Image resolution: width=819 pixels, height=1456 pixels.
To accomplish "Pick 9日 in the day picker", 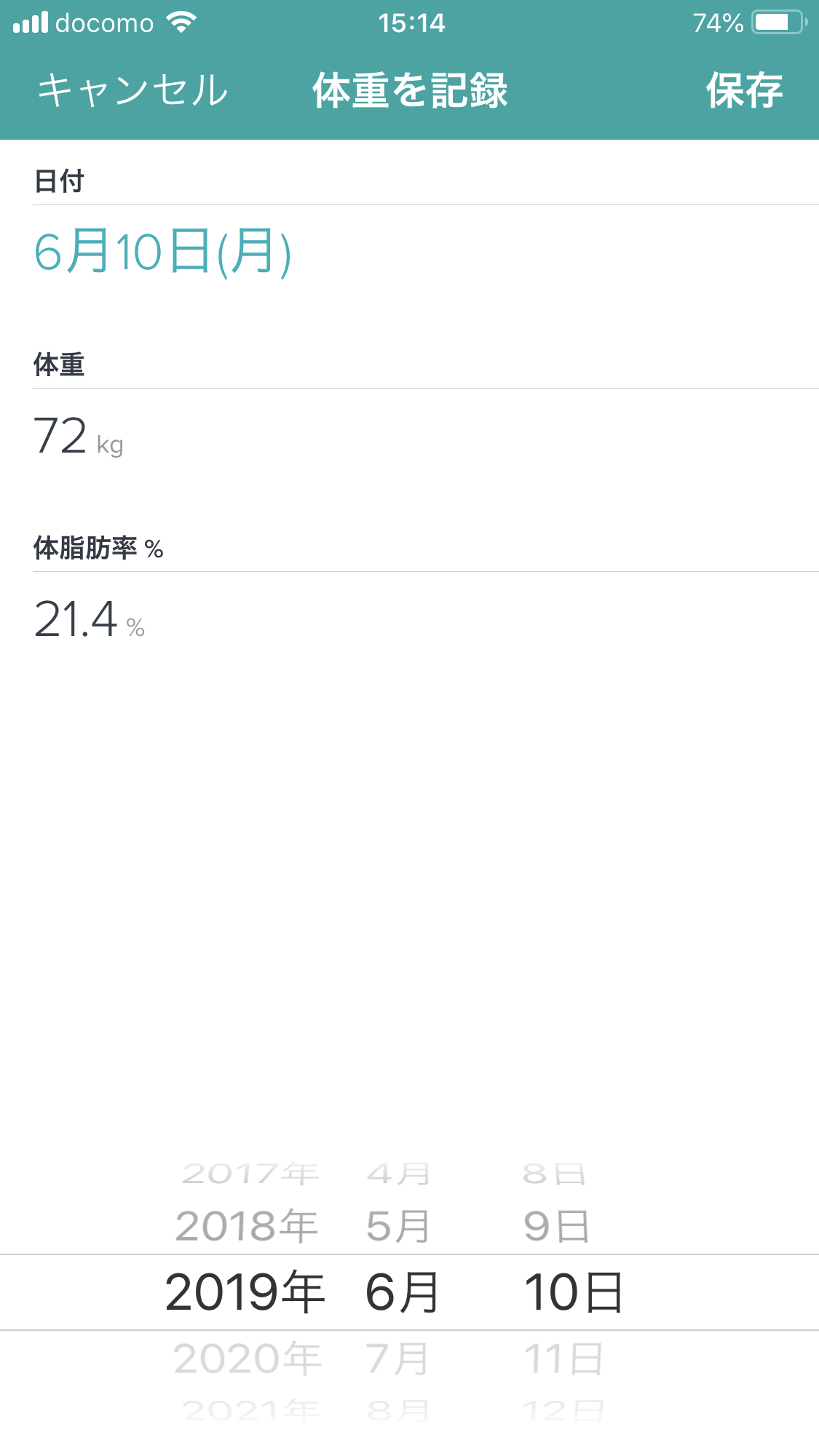I will (556, 1226).
